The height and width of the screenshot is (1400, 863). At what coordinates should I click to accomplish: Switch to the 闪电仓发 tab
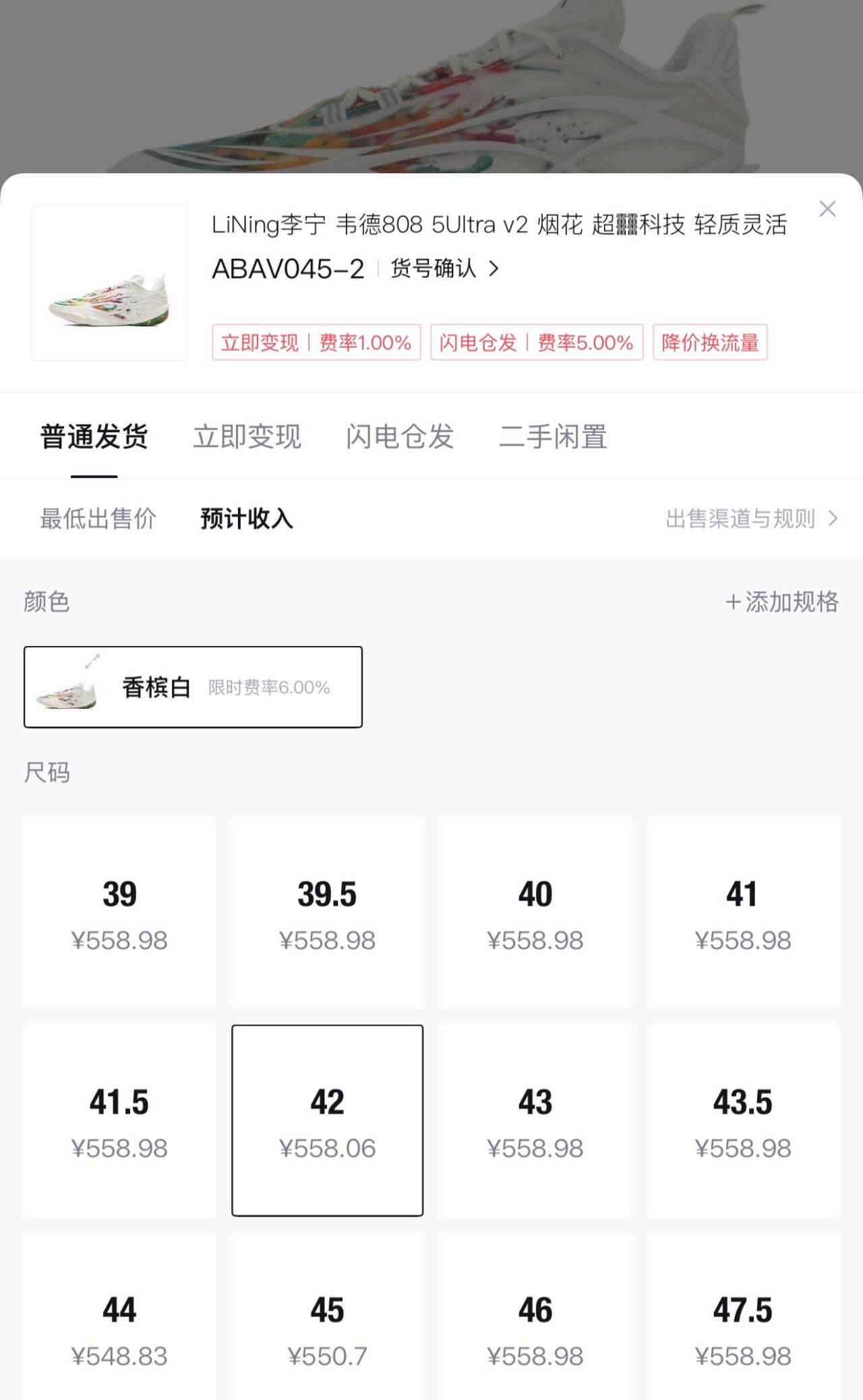[400, 436]
